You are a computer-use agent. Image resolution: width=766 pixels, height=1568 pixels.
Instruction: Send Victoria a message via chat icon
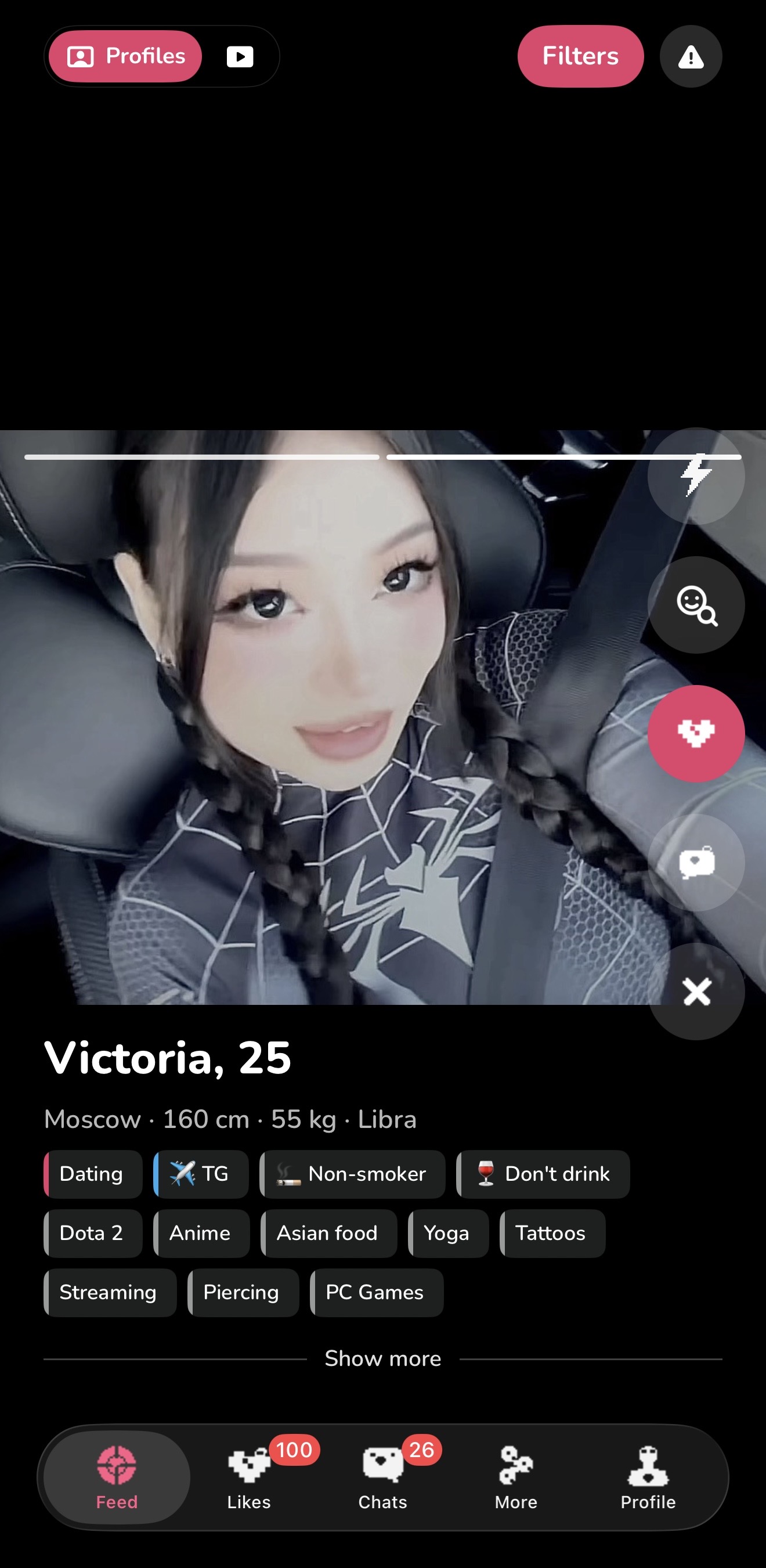tap(696, 863)
